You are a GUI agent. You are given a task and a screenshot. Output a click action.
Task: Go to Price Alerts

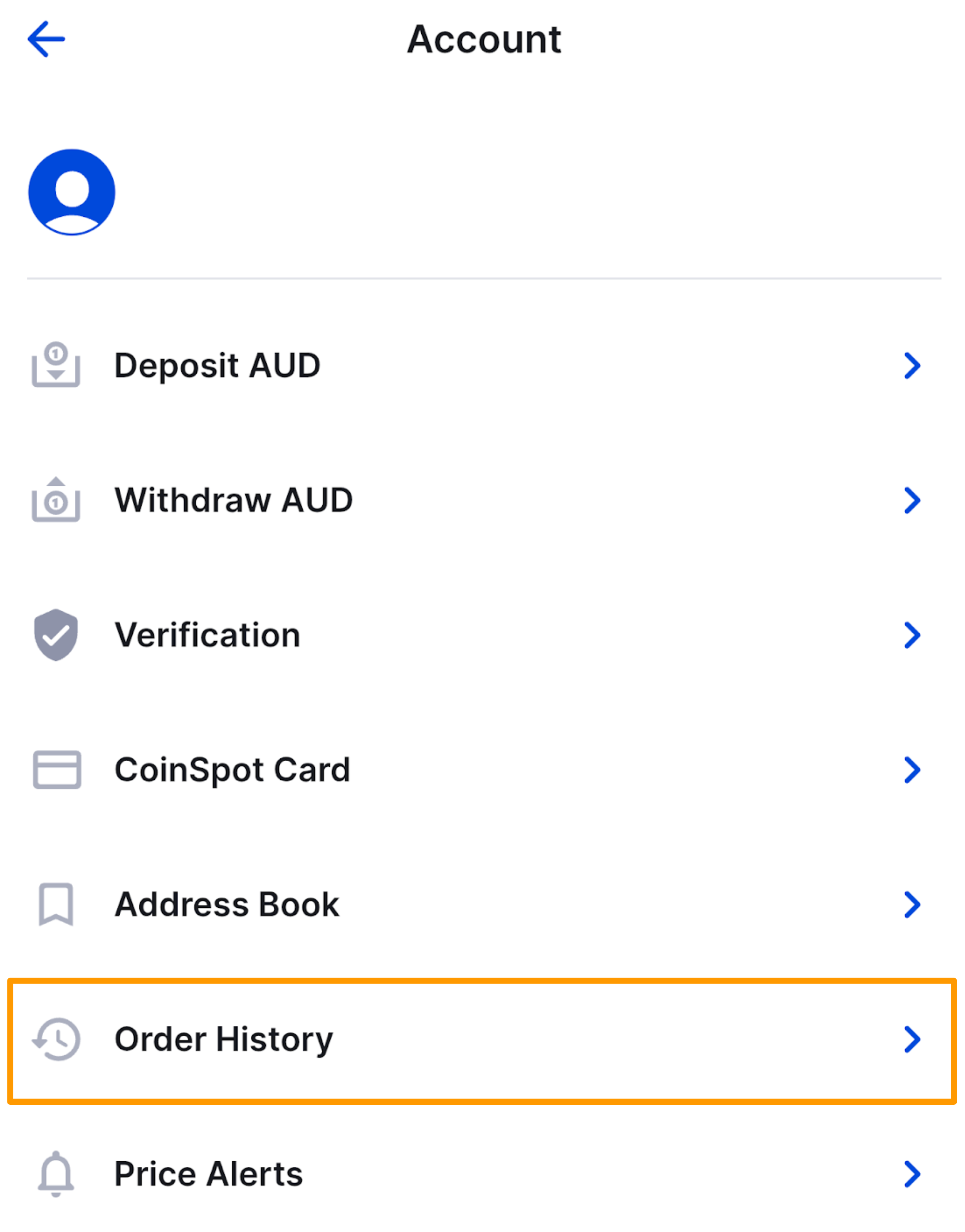[x=208, y=1174]
